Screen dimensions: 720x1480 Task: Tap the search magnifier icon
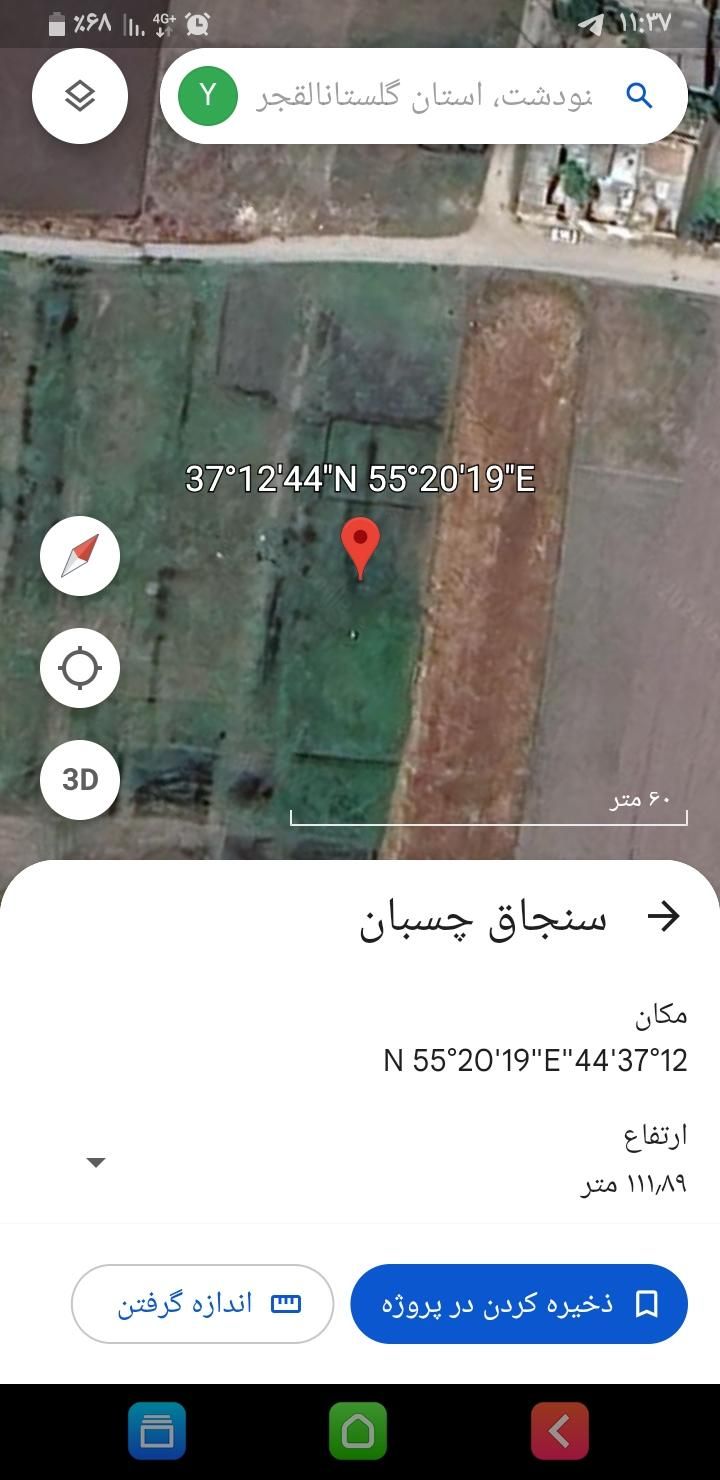pos(638,95)
